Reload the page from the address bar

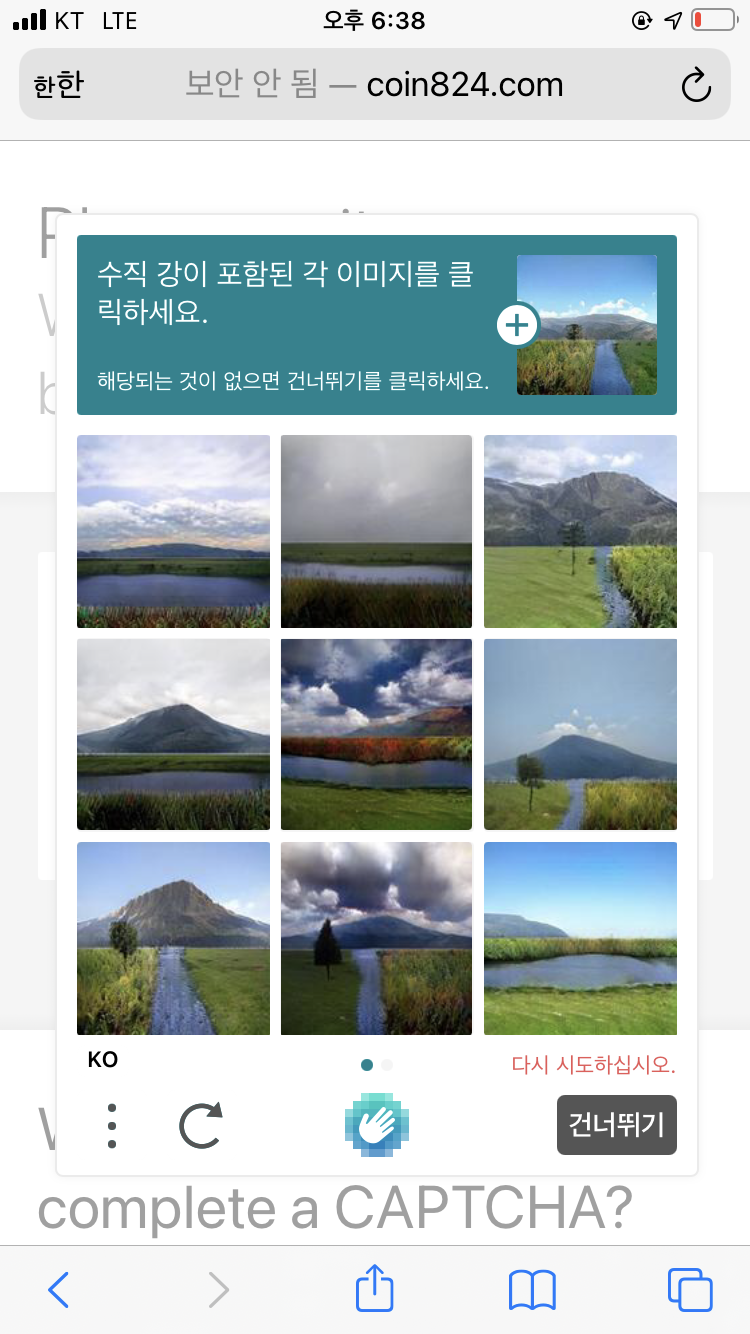click(696, 85)
